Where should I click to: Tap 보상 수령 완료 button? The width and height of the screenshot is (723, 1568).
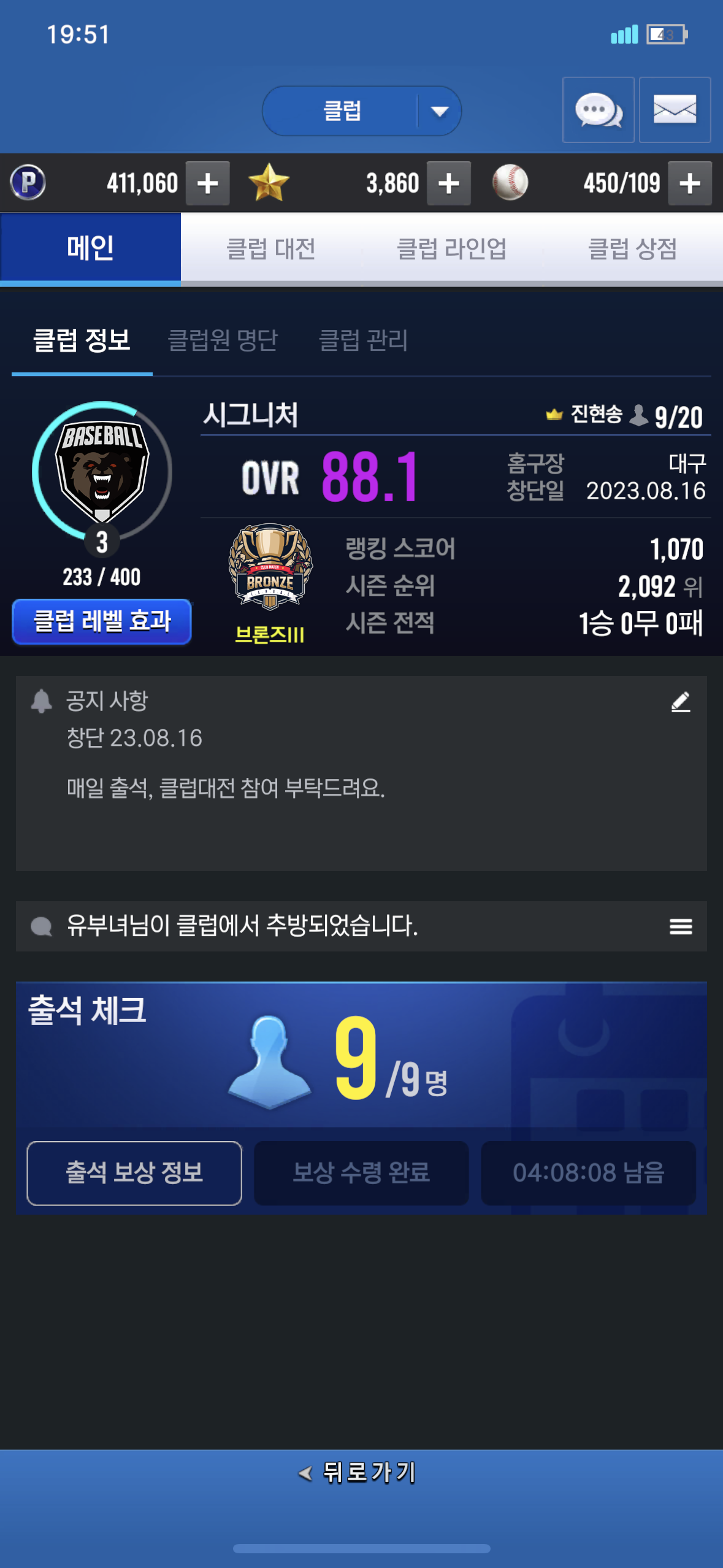[x=361, y=1173]
